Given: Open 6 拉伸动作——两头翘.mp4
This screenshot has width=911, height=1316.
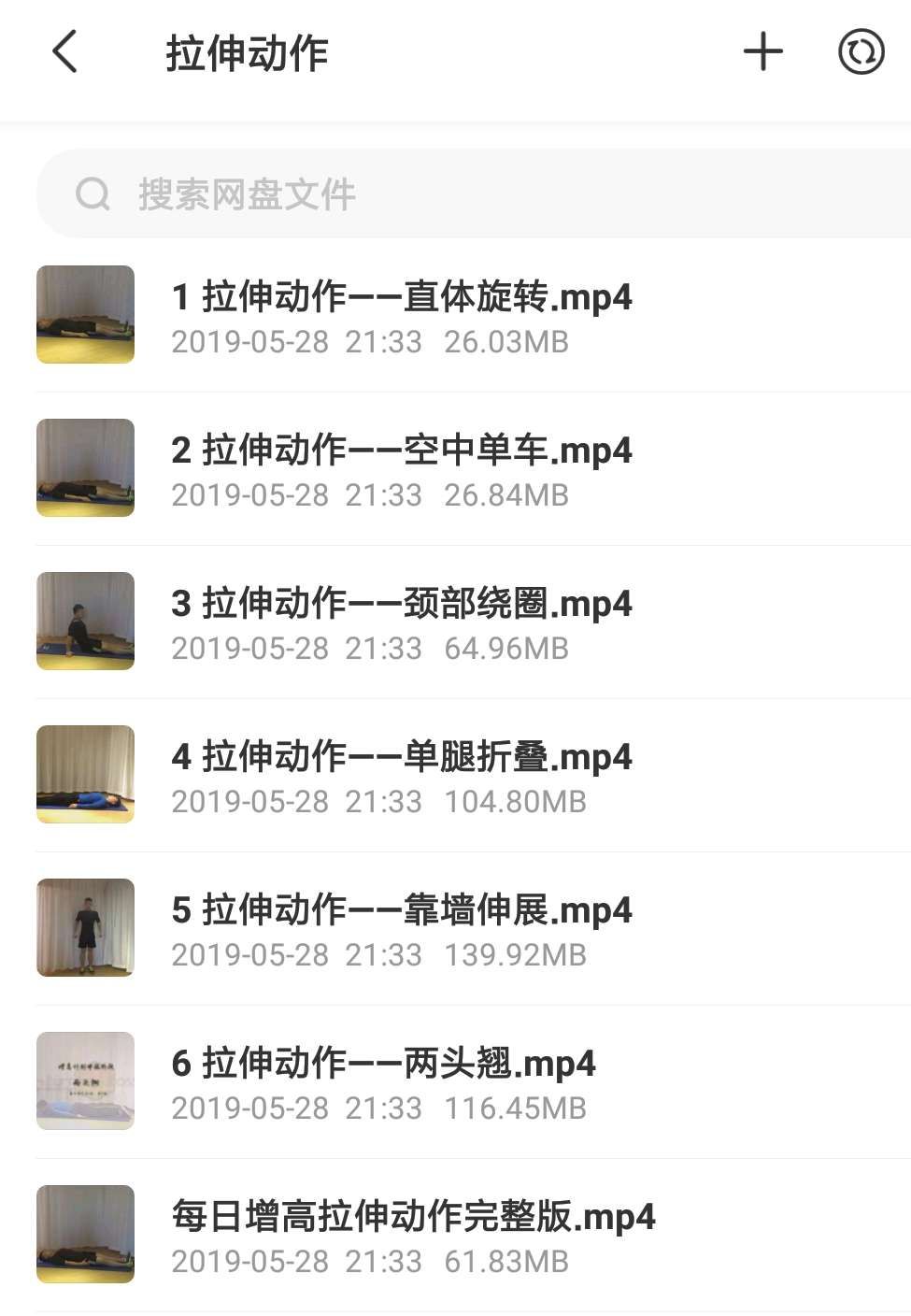Looking at the screenshot, I should point(383,1064).
